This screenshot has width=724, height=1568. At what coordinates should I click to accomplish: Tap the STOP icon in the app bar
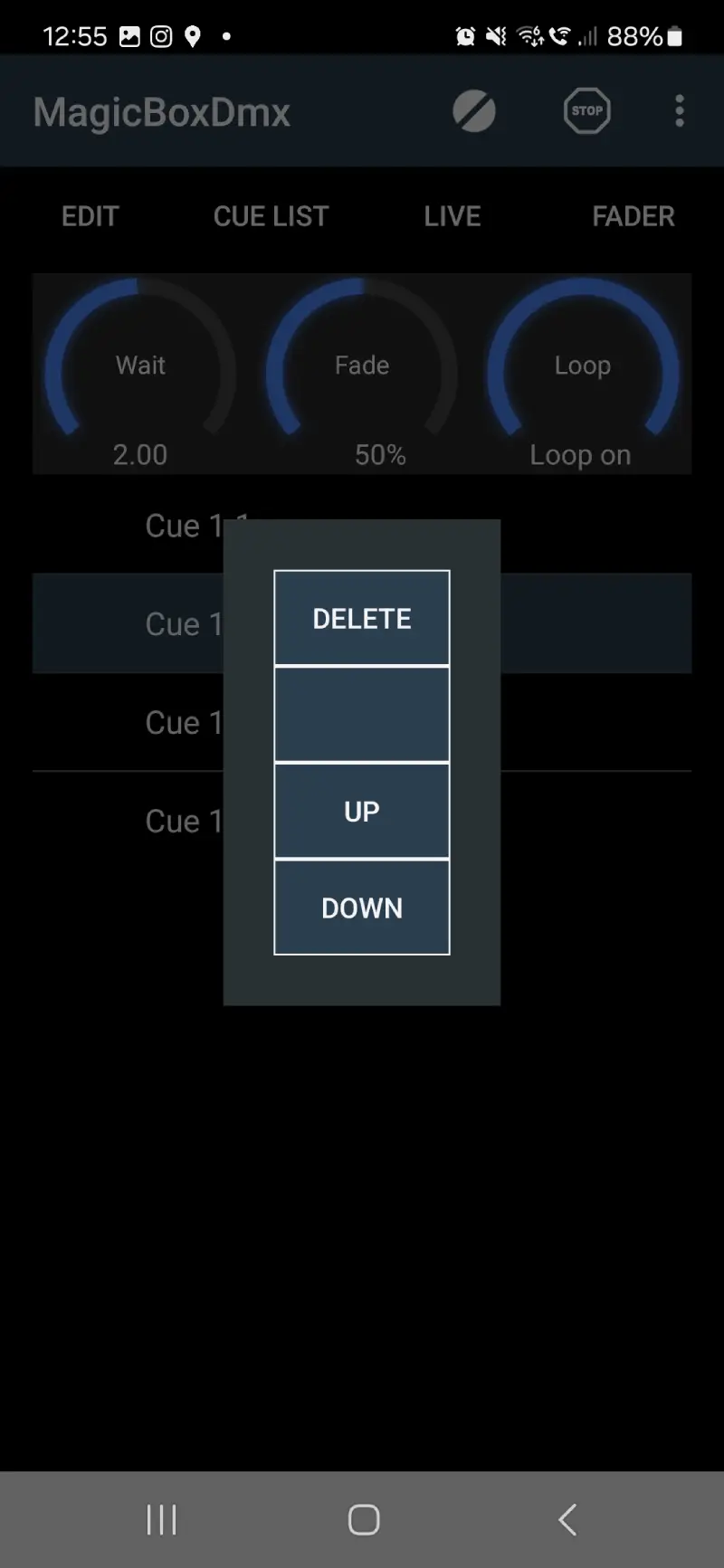(587, 111)
